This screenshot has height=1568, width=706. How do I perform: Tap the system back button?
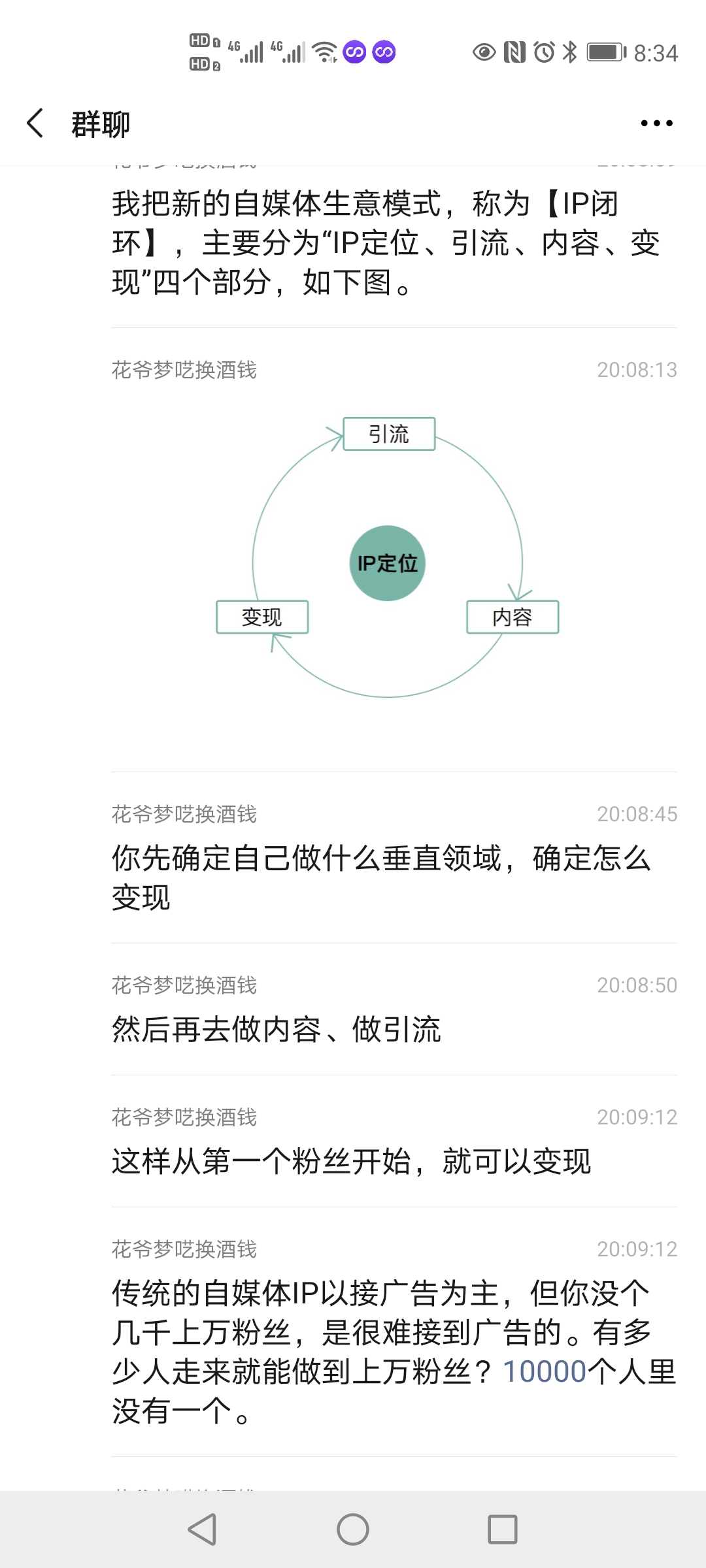(202, 1529)
